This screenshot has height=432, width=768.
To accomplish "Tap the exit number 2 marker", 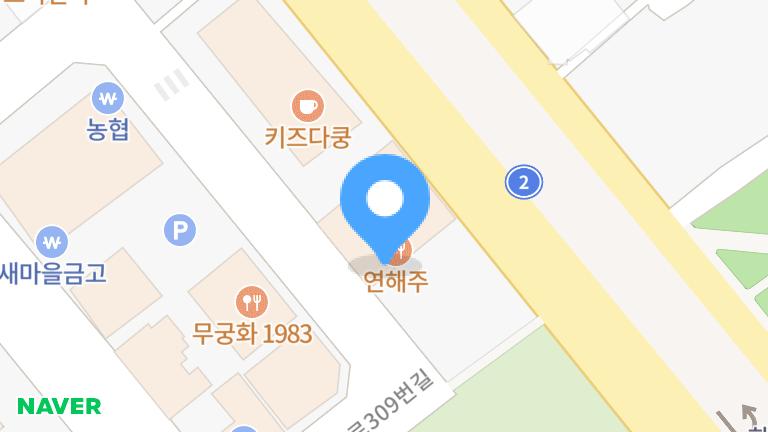I will pos(524,182).
